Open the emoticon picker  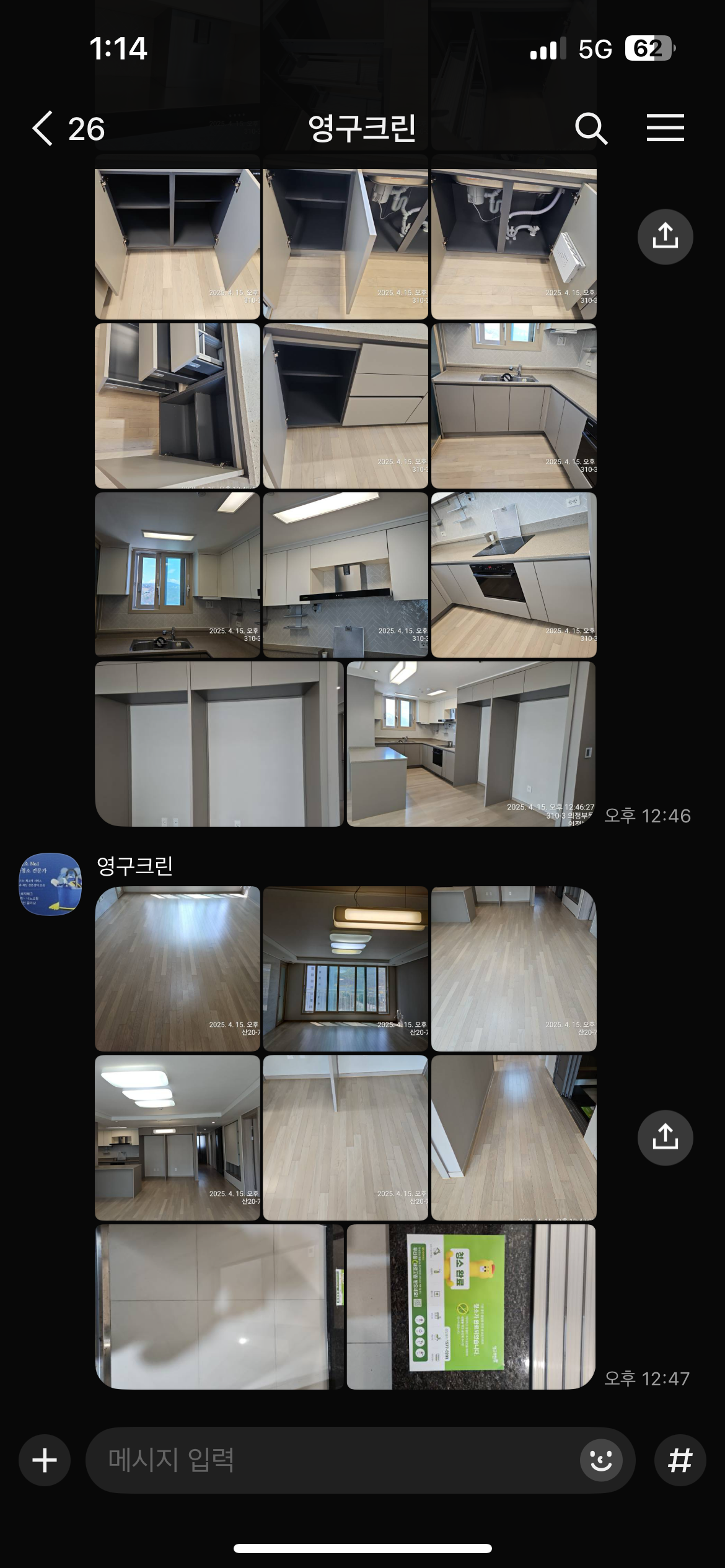pos(600,1460)
